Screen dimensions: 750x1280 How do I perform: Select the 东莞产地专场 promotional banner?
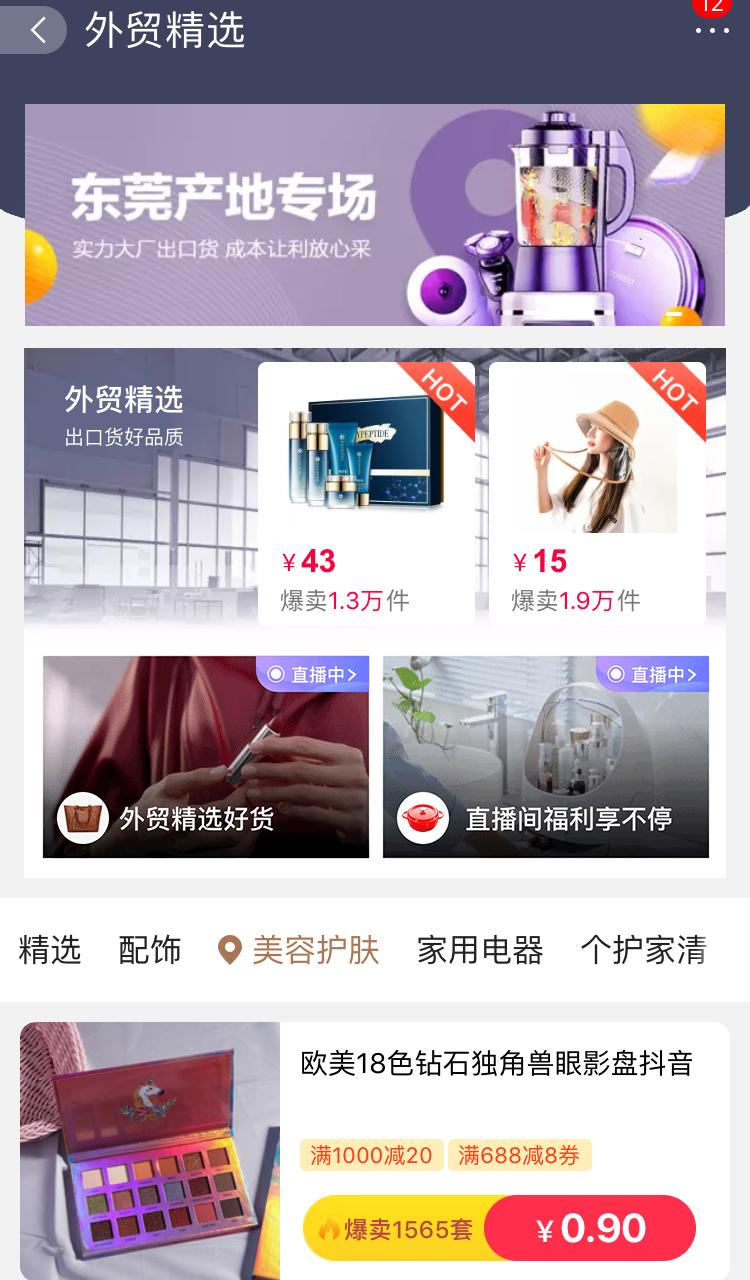pos(375,213)
